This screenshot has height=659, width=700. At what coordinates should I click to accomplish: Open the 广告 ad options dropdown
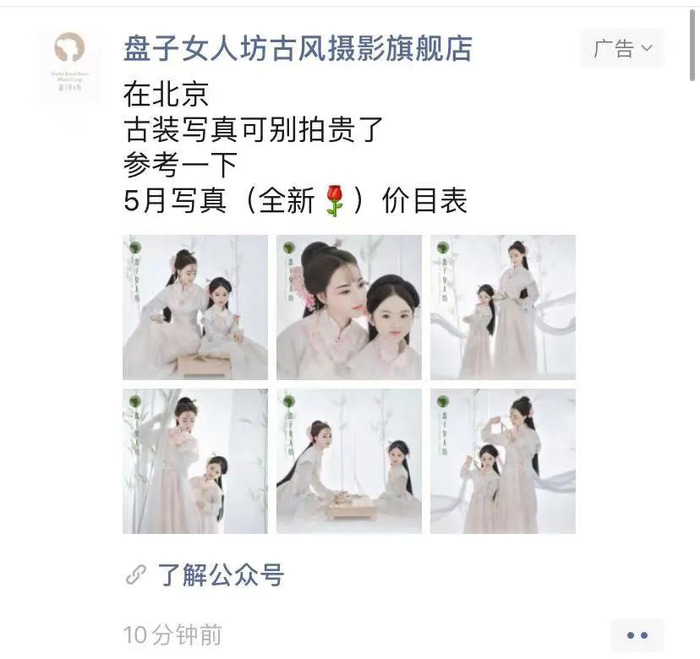[621, 48]
